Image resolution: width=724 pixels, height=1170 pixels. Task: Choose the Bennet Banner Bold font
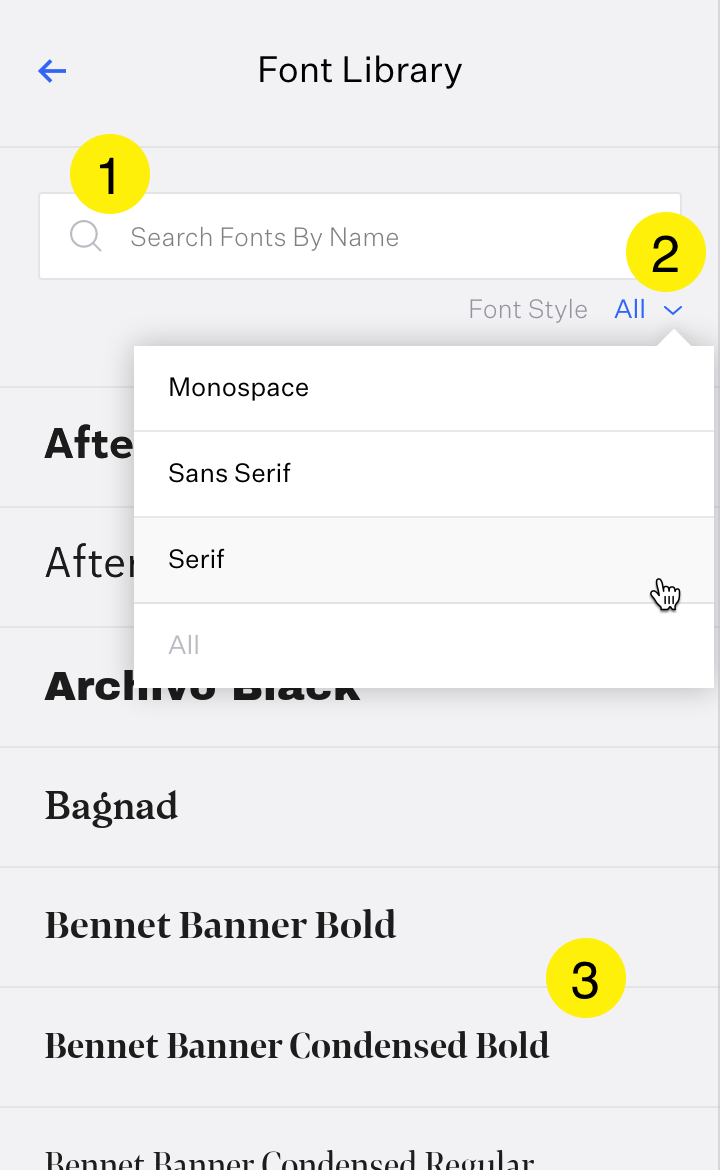pyautogui.click(x=360, y=927)
